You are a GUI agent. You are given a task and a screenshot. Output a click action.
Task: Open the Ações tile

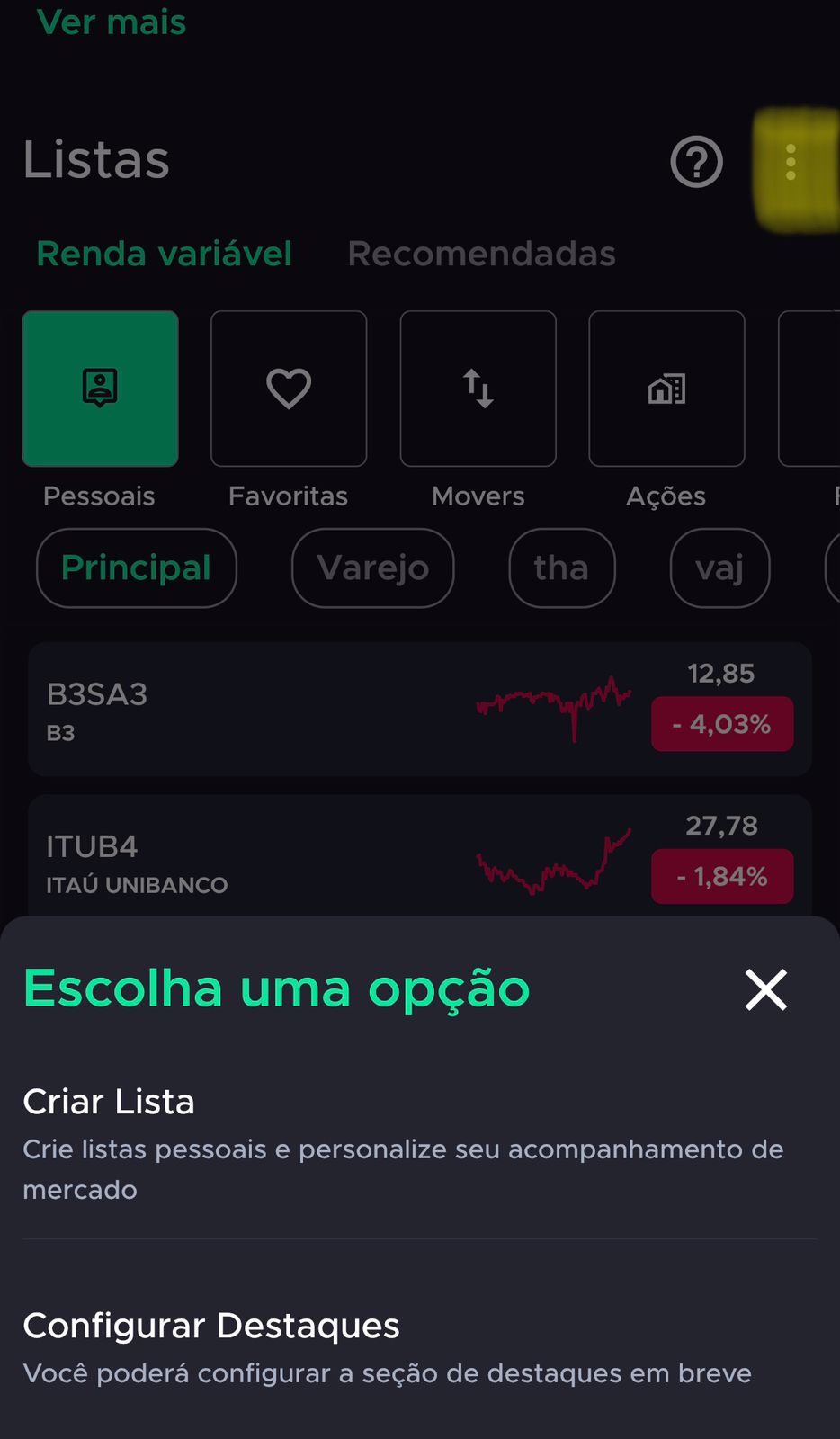(x=666, y=389)
